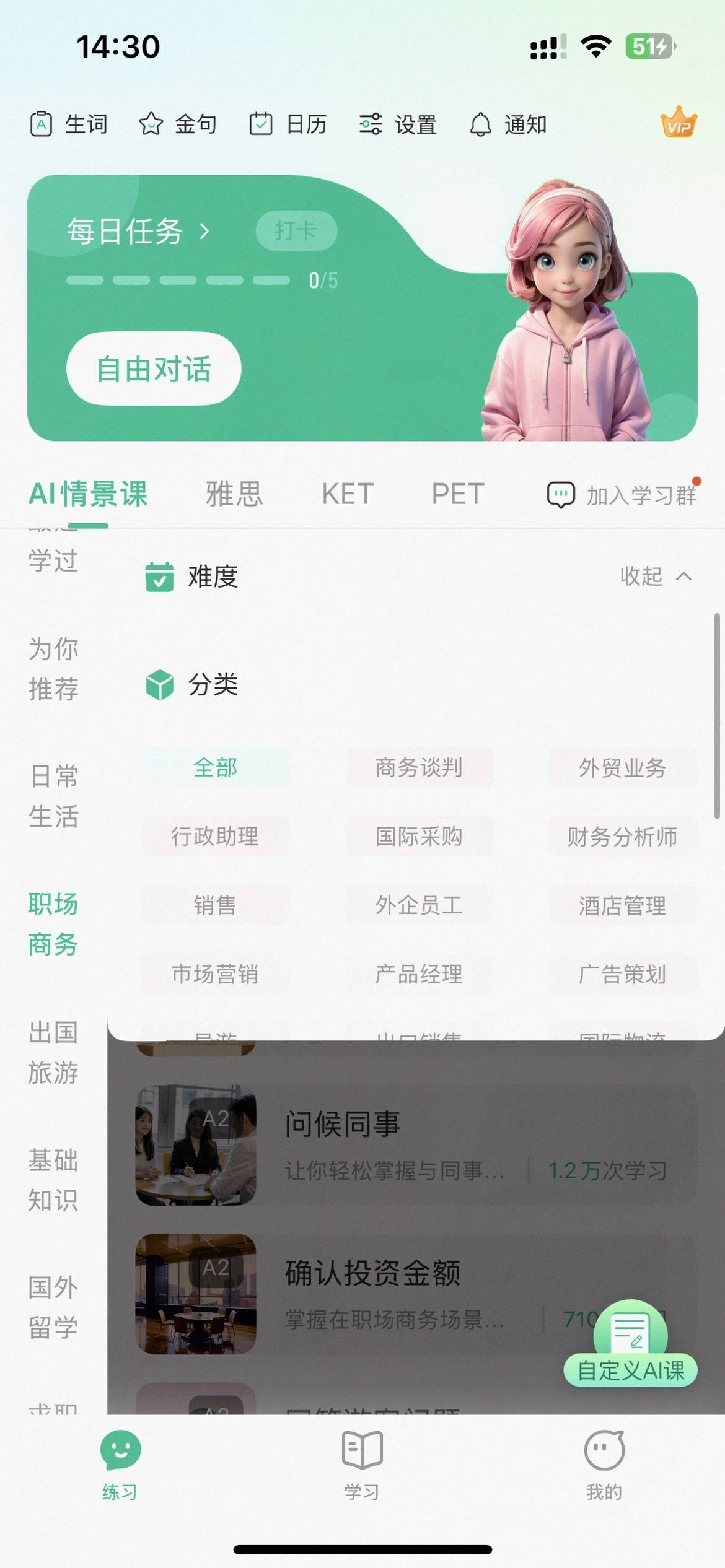Open 每日任务 daily tasks
The height and width of the screenshot is (1568, 725).
click(x=138, y=232)
